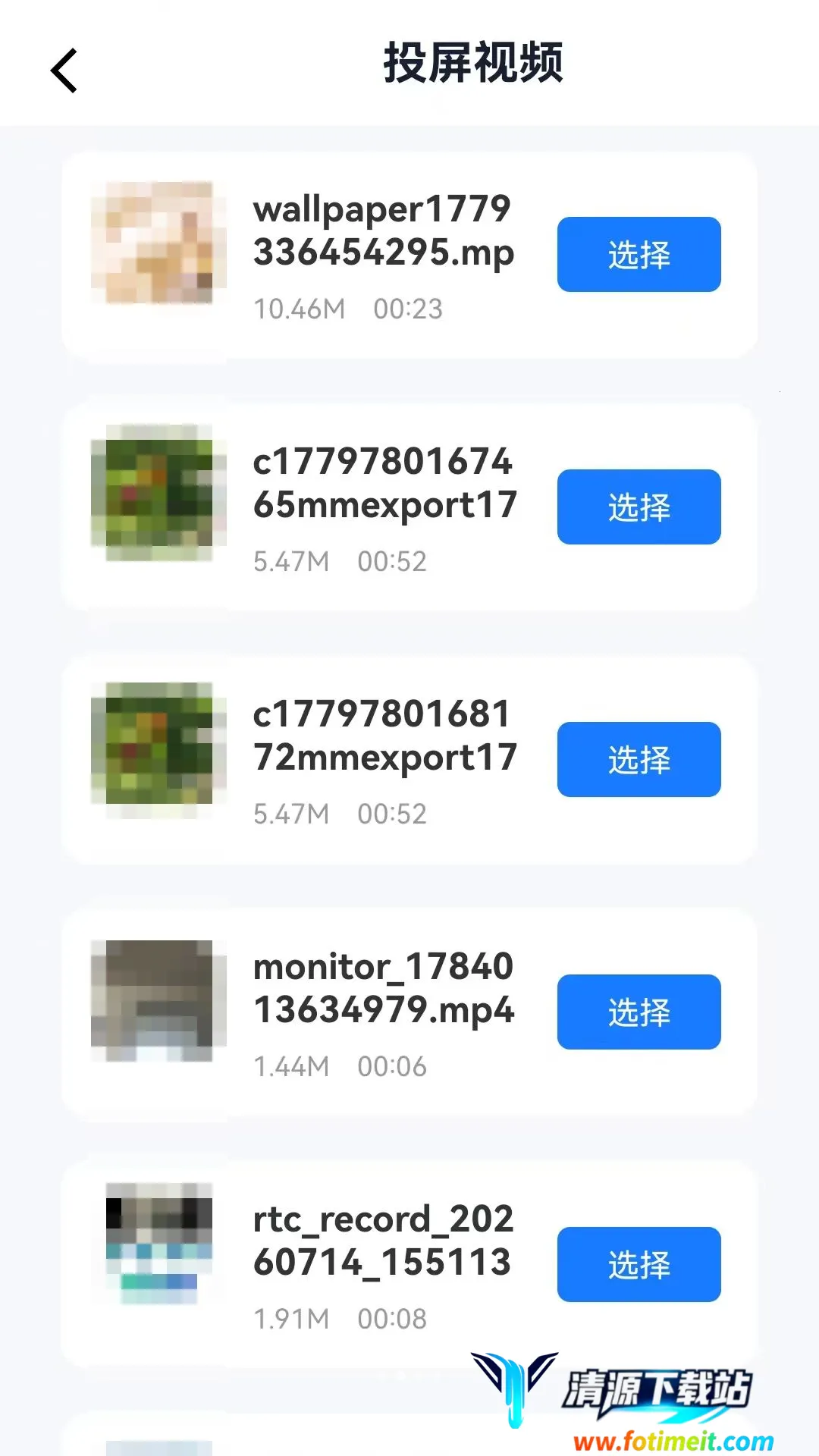
Task: Open the monitor_1784013634979.mp4 thumbnail
Action: (158, 1001)
